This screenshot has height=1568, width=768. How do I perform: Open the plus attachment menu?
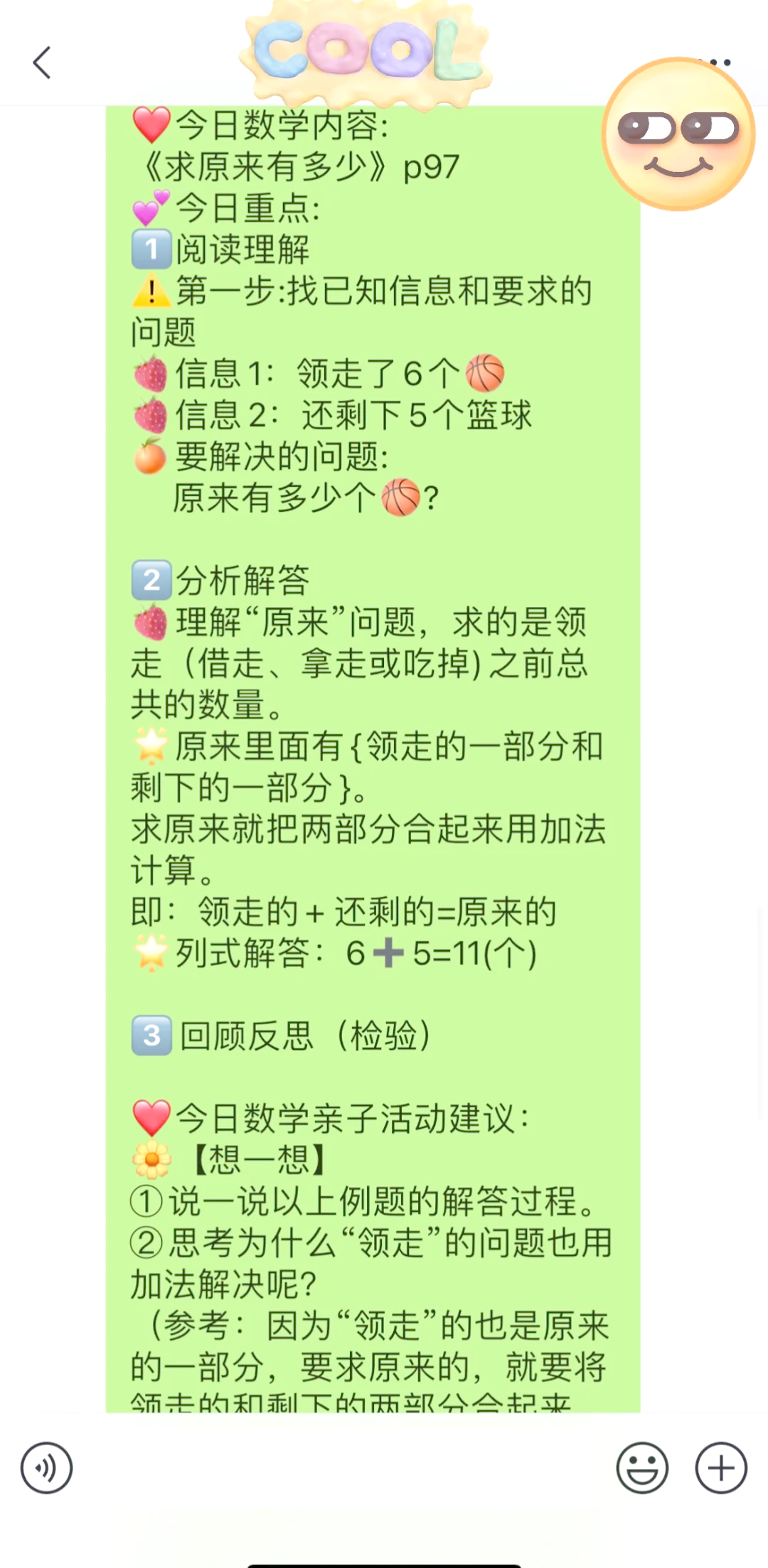pyautogui.click(x=721, y=1468)
